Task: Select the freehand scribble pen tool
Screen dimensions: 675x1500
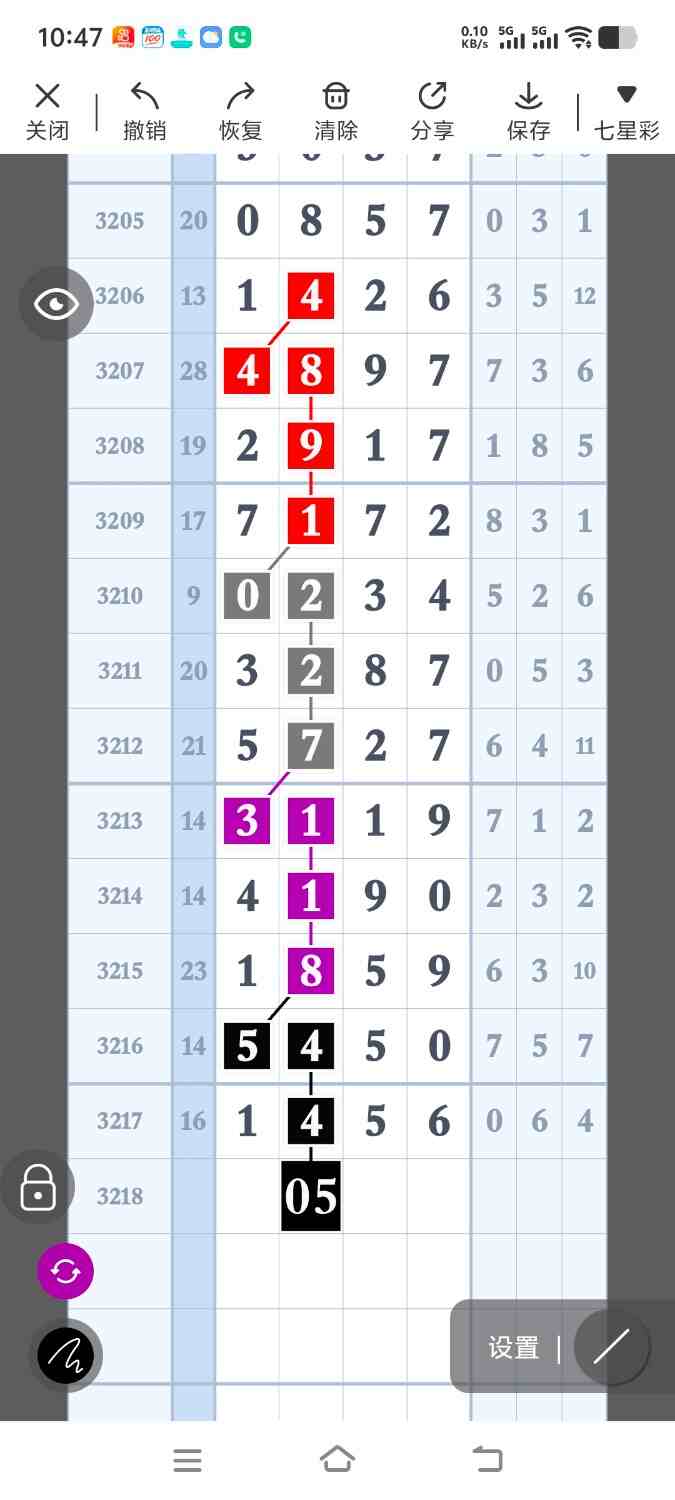Action: pyautogui.click(x=66, y=1356)
